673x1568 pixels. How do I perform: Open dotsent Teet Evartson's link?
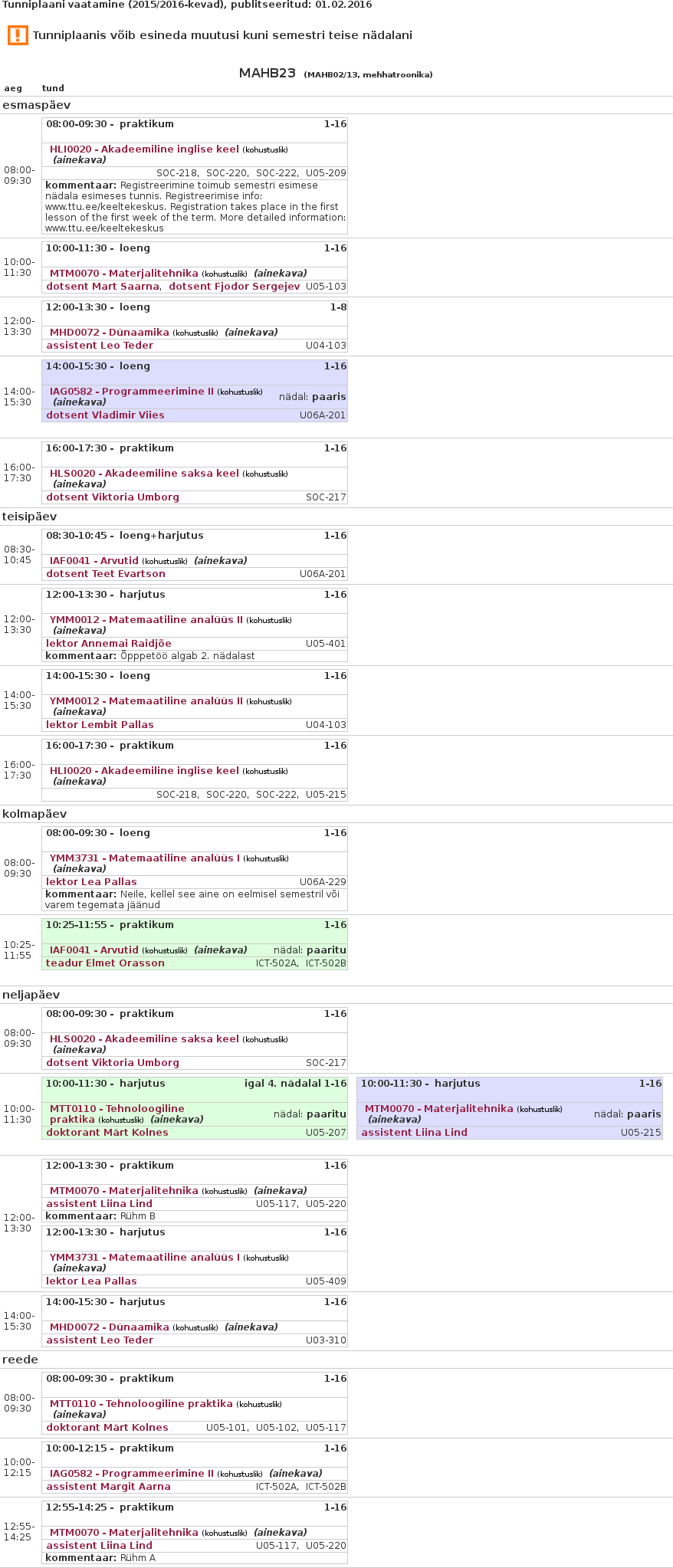coord(105,574)
